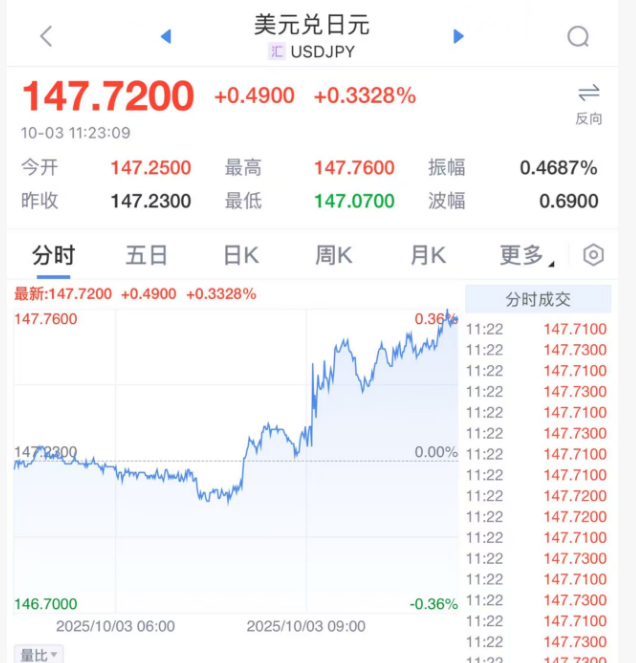Switch to the 五日 chart tab

(x=146, y=256)
